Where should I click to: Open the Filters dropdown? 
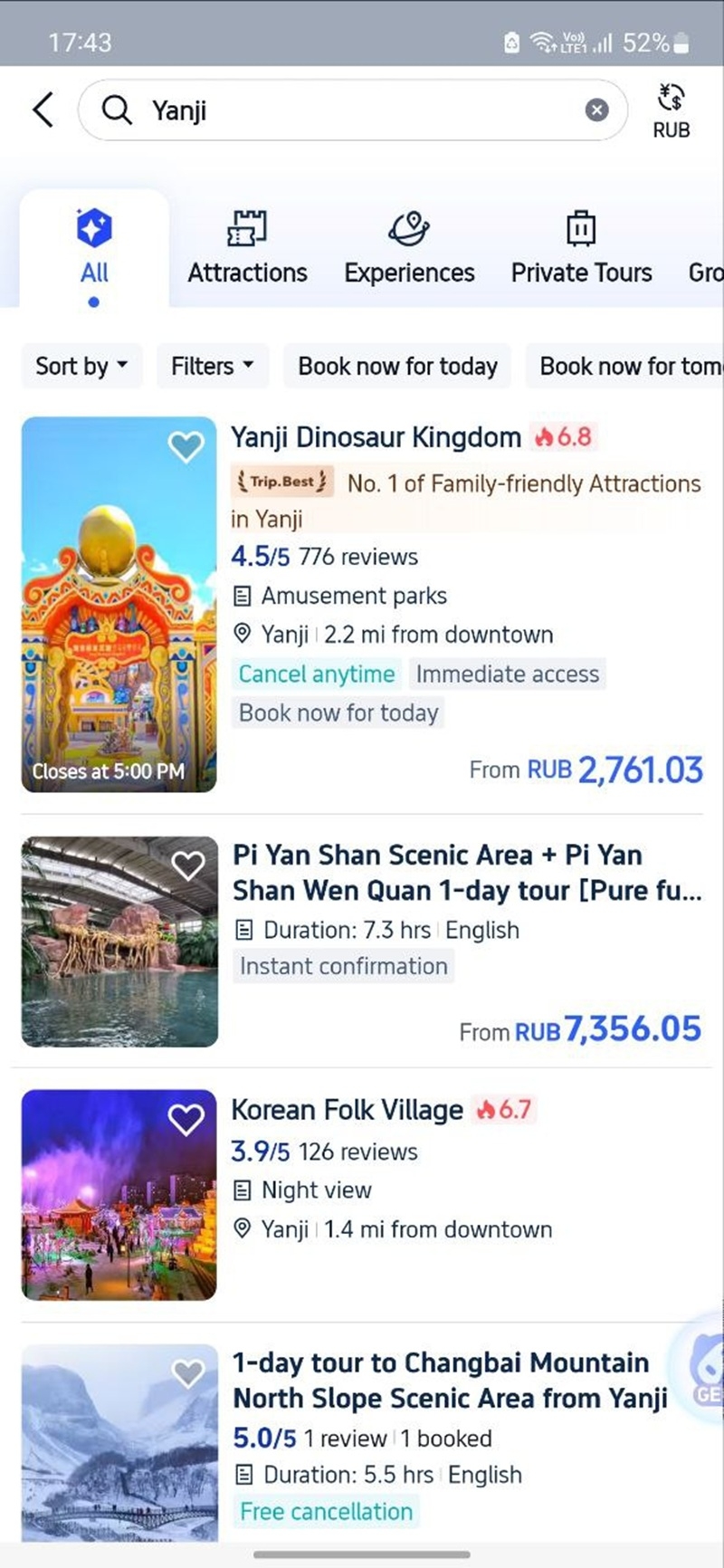click(213, 366)
